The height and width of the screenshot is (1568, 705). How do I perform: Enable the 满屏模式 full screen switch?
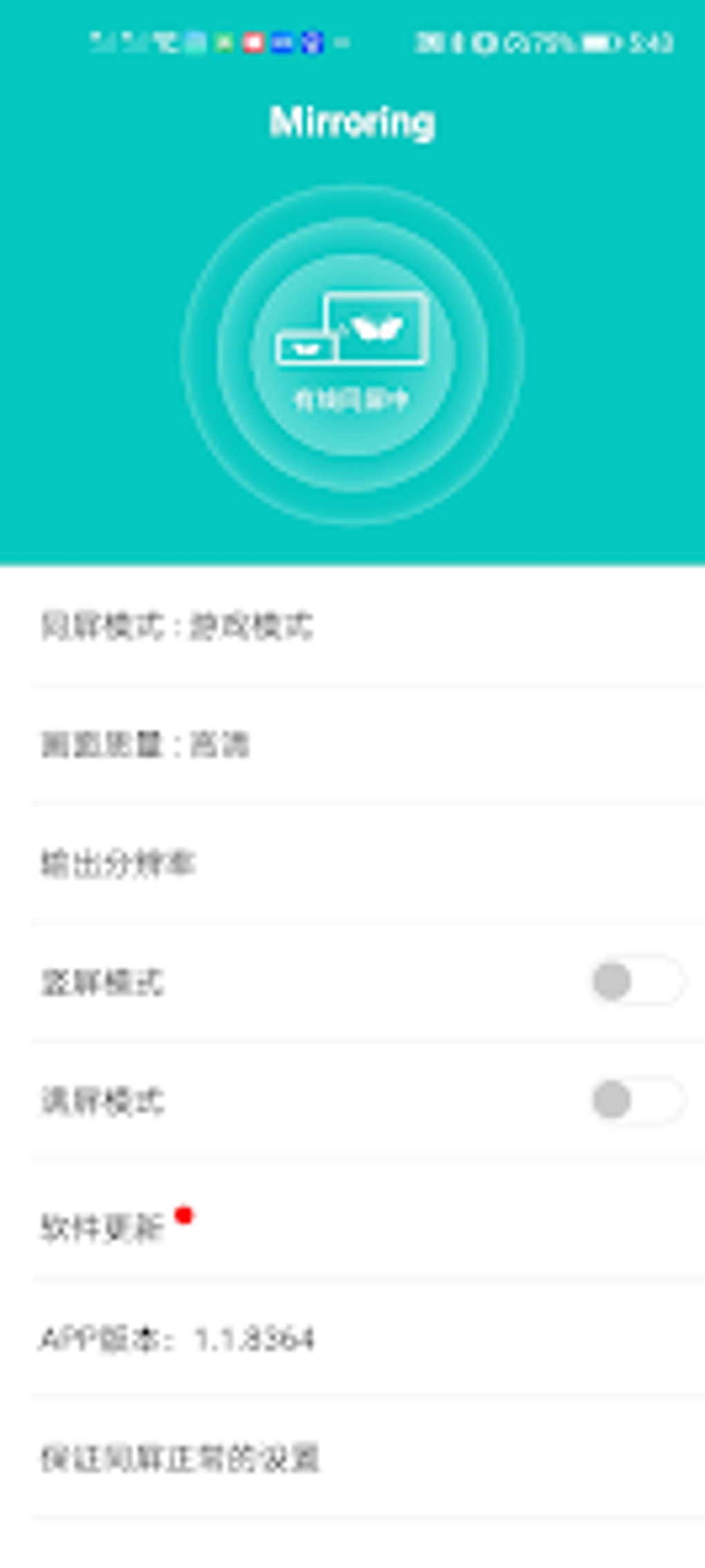[637, 1100]
